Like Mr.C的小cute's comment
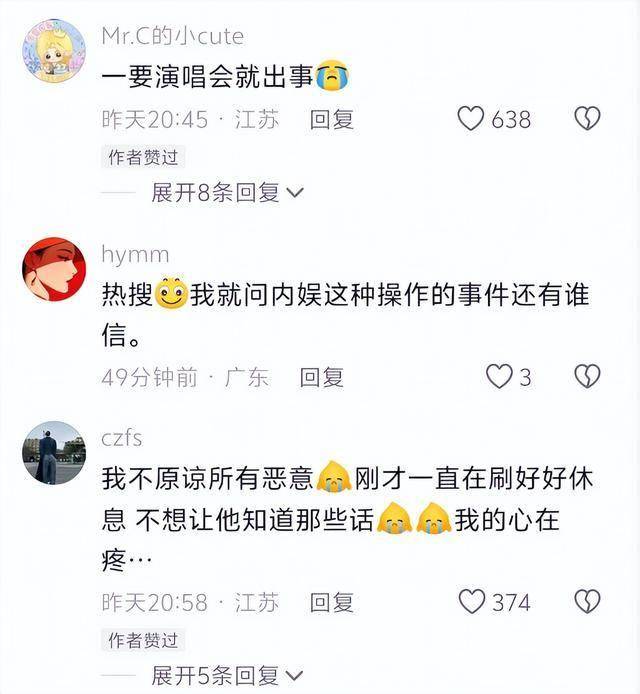The height and width of the screenshot is (694, 640). pos(471,119)
